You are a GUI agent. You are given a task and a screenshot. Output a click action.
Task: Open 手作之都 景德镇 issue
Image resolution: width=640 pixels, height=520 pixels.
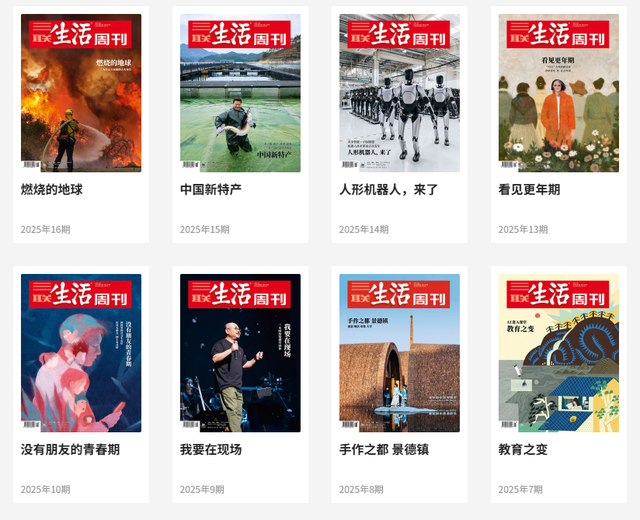399,353
